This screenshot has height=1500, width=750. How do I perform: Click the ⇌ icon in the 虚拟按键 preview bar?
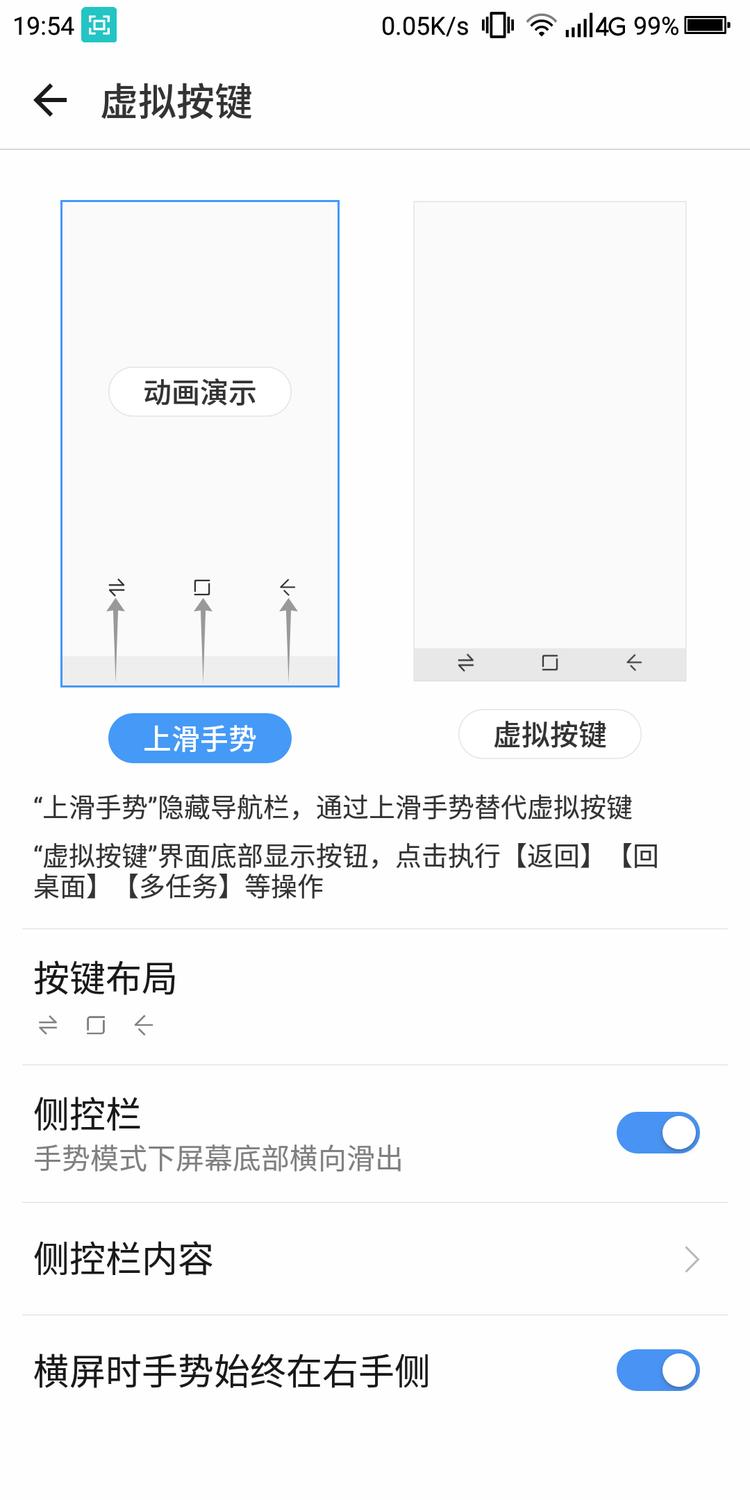(x=462, y=663)
